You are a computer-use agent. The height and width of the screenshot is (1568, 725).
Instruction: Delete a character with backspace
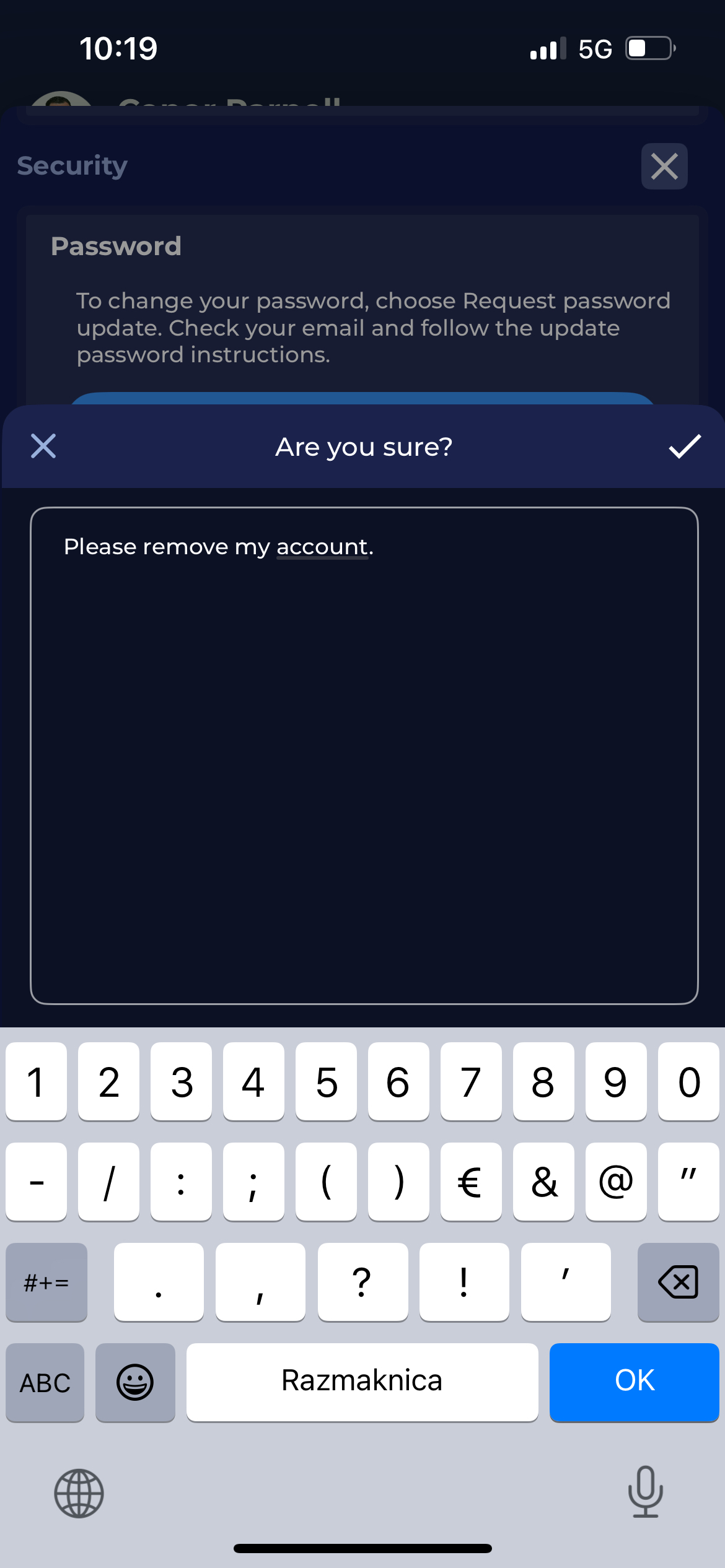[678, 1281]
